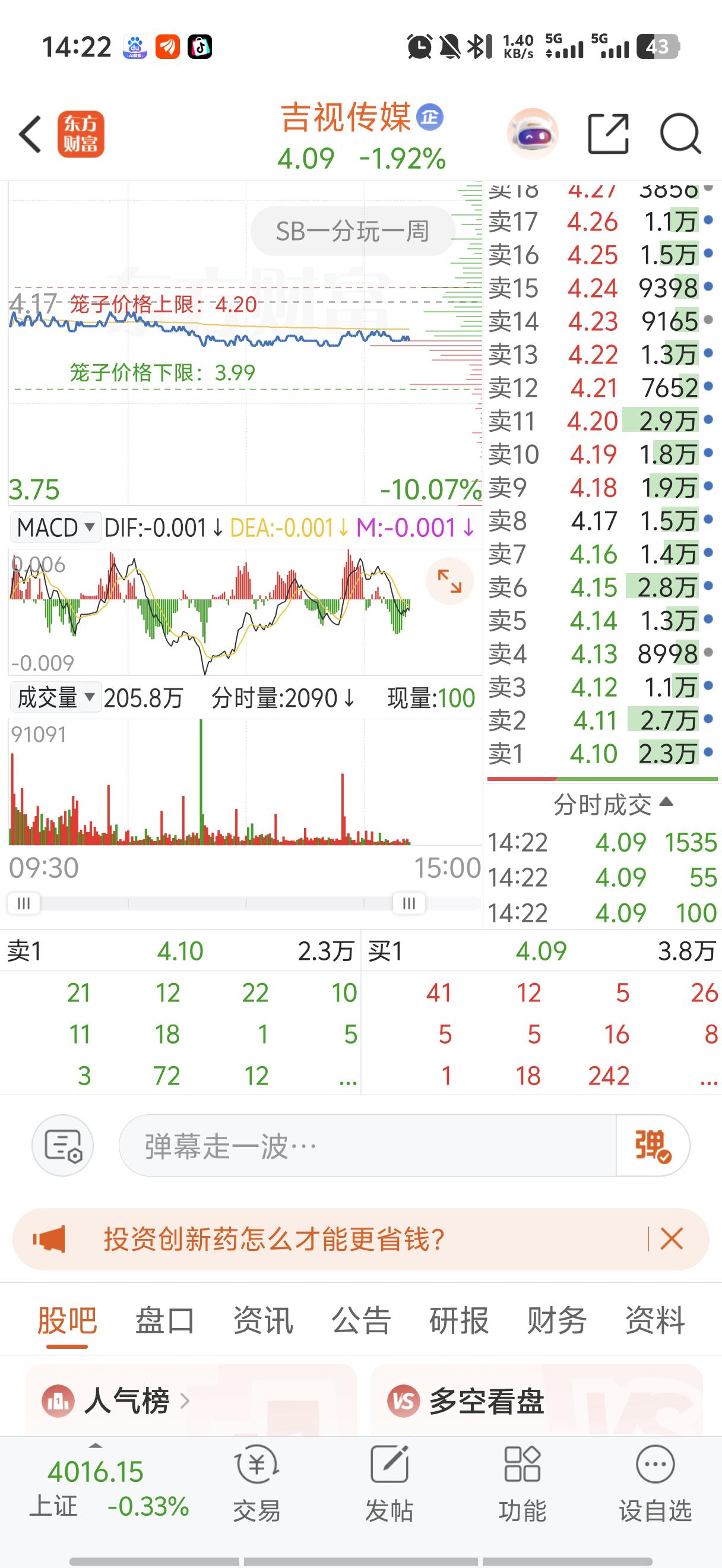Viewport: 722px width, 1568px height.
Task: Share this stock page
Action: [608, 134]
